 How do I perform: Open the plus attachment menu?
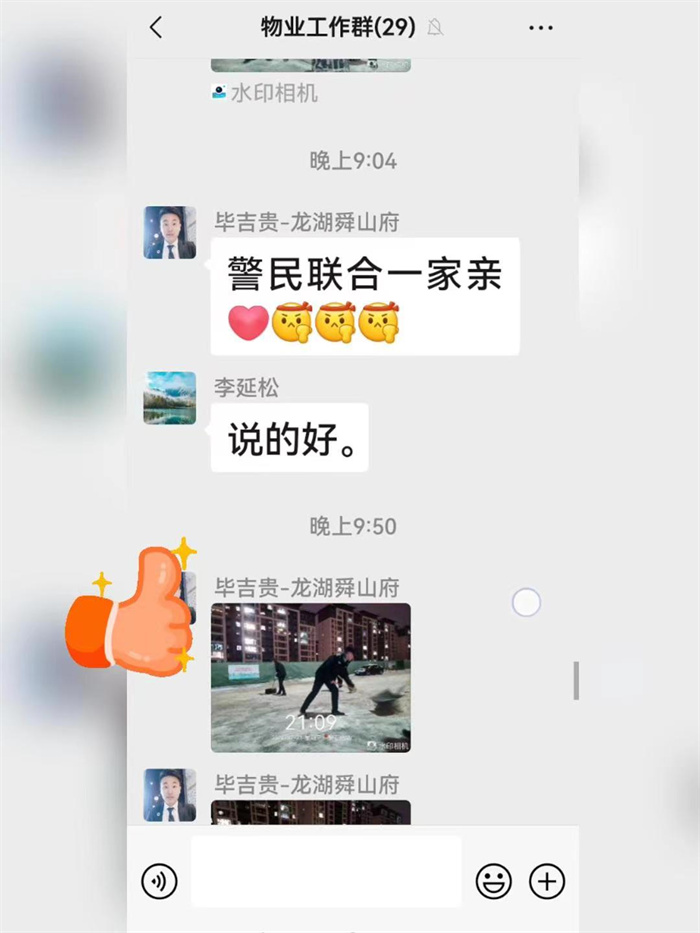[547, 881]
